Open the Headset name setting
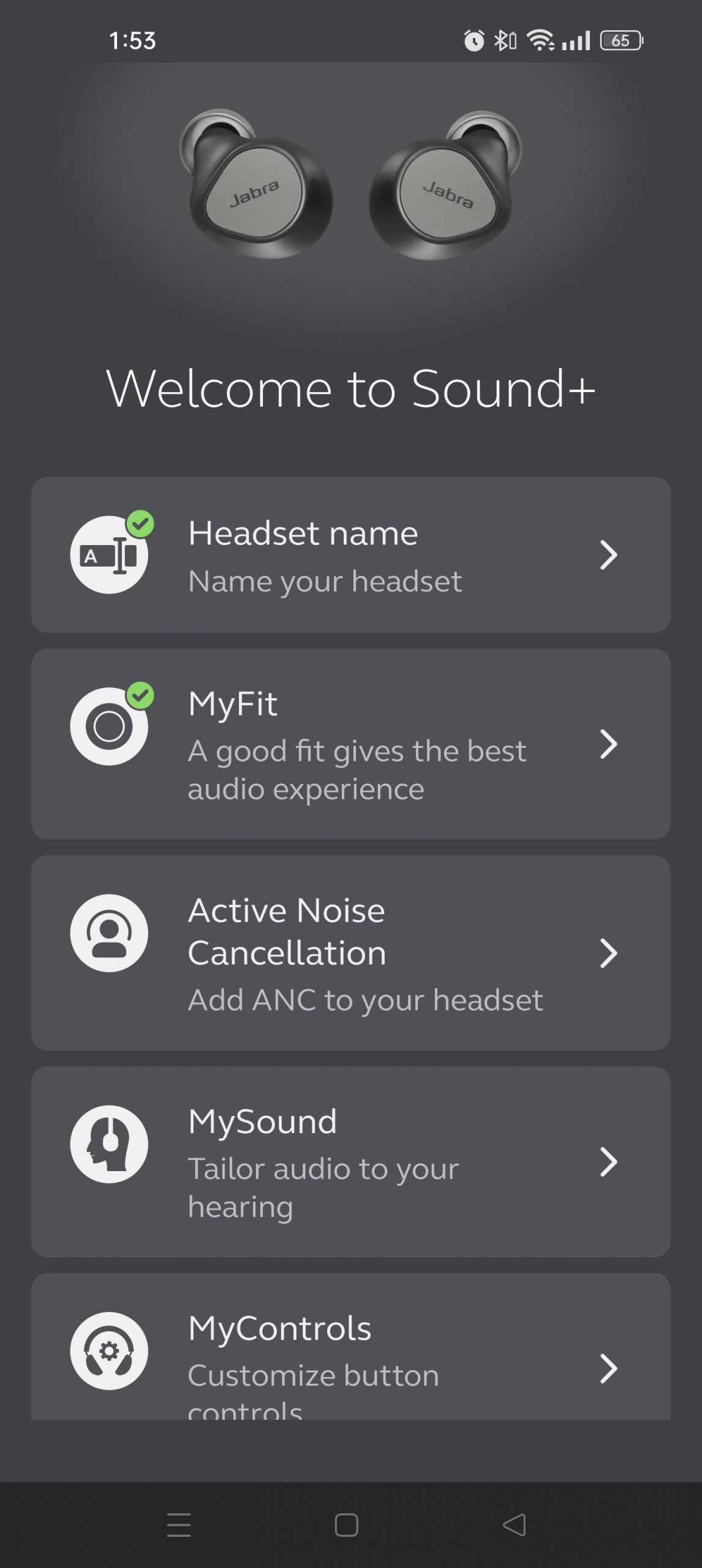The image size is (702, 1568). pyautogui.click(x=350, y=555)
